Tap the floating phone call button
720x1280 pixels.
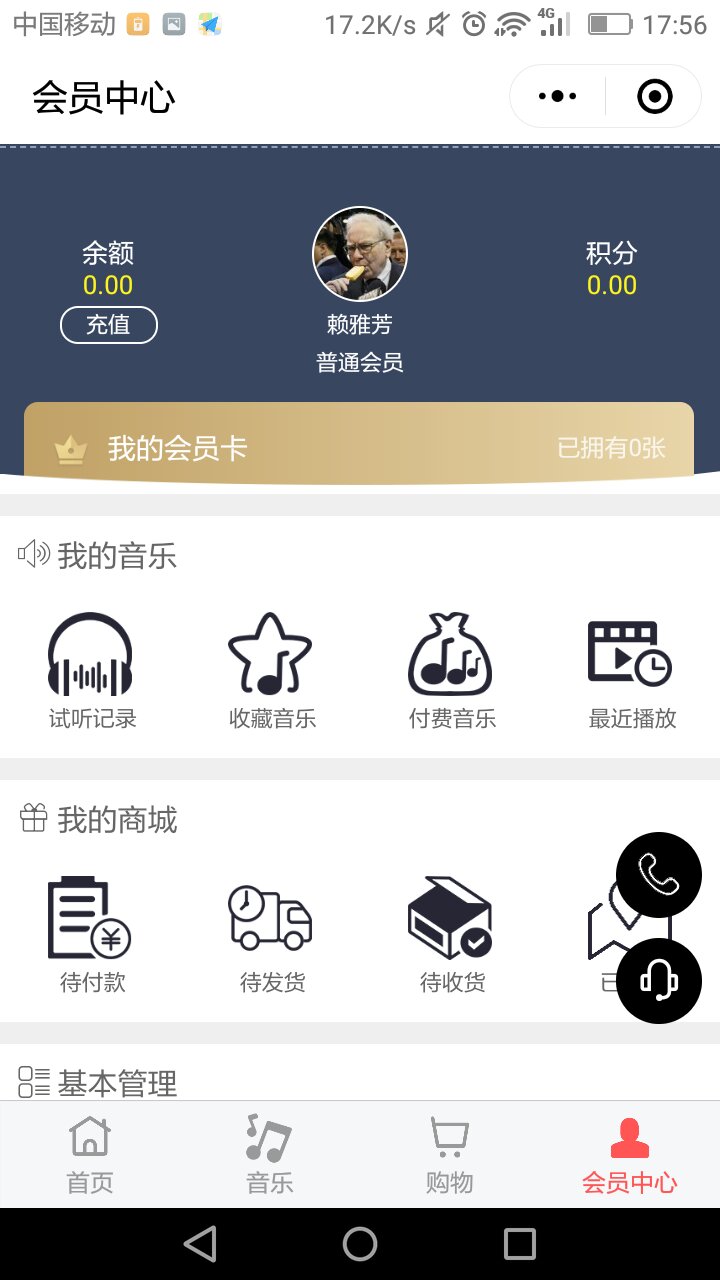pos(659,875)
